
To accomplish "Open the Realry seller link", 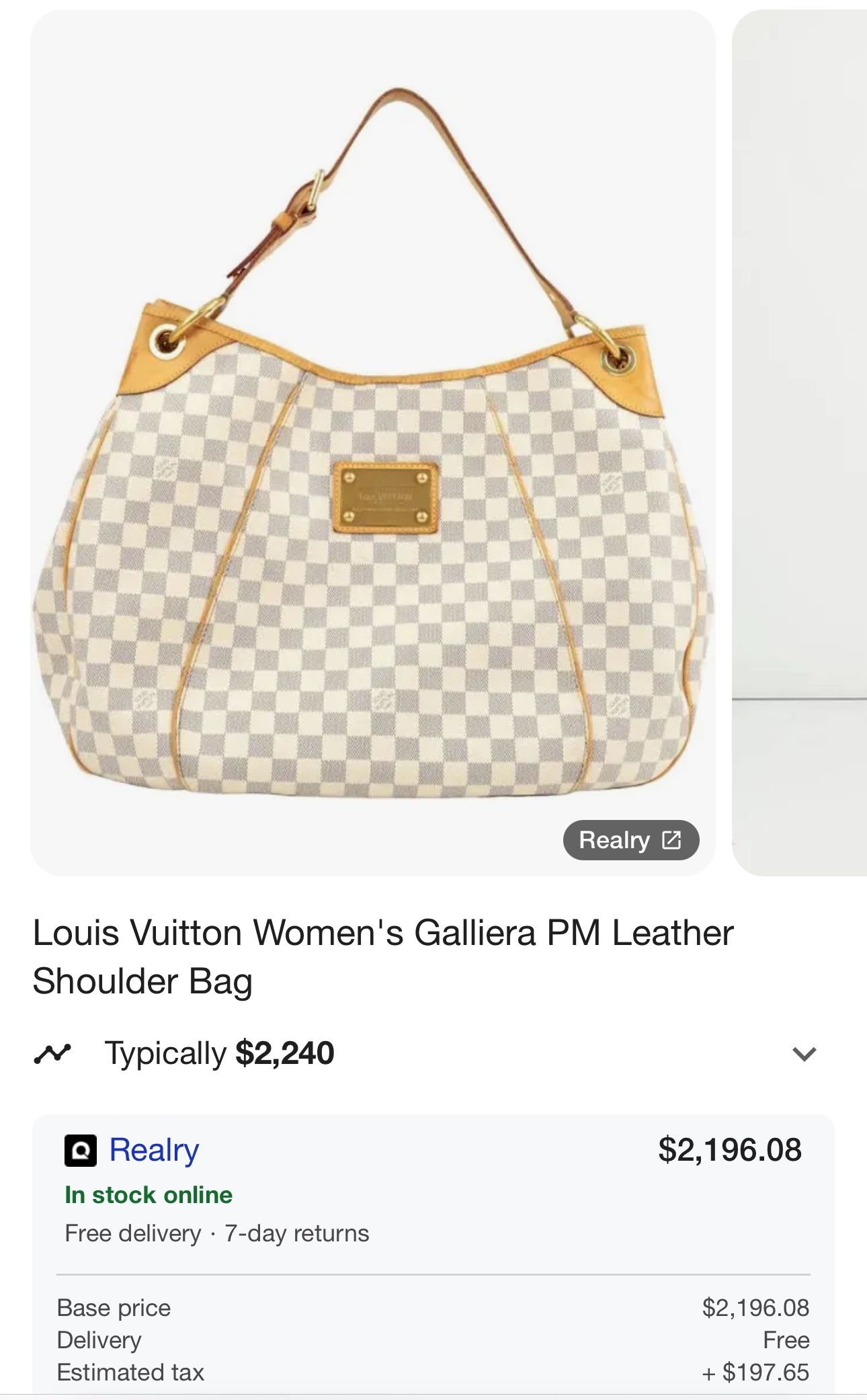I will (154, 1149).
